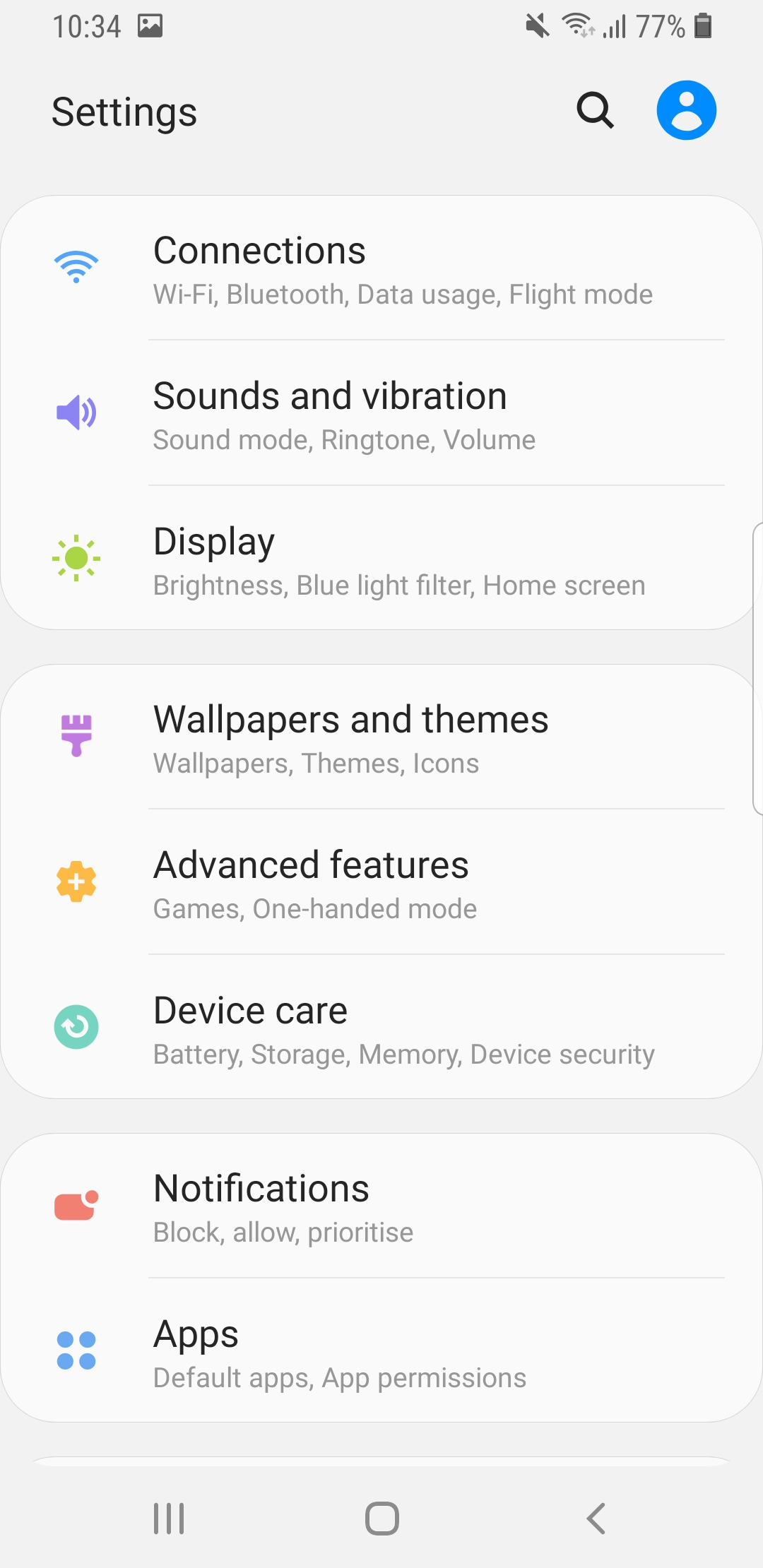
Task: Select Wallpapers and themes
Action: pyautogui.click(x=381, y=738)
